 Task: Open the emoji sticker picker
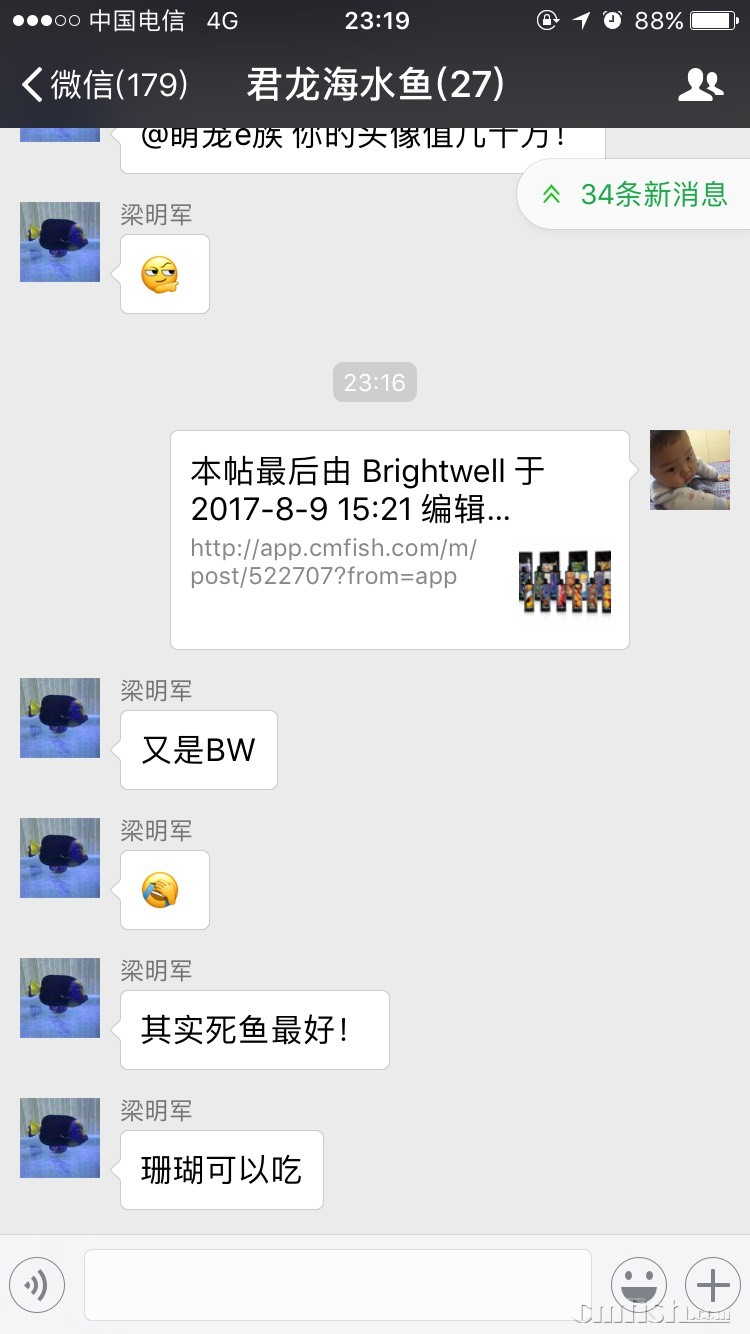(638, 1284)
